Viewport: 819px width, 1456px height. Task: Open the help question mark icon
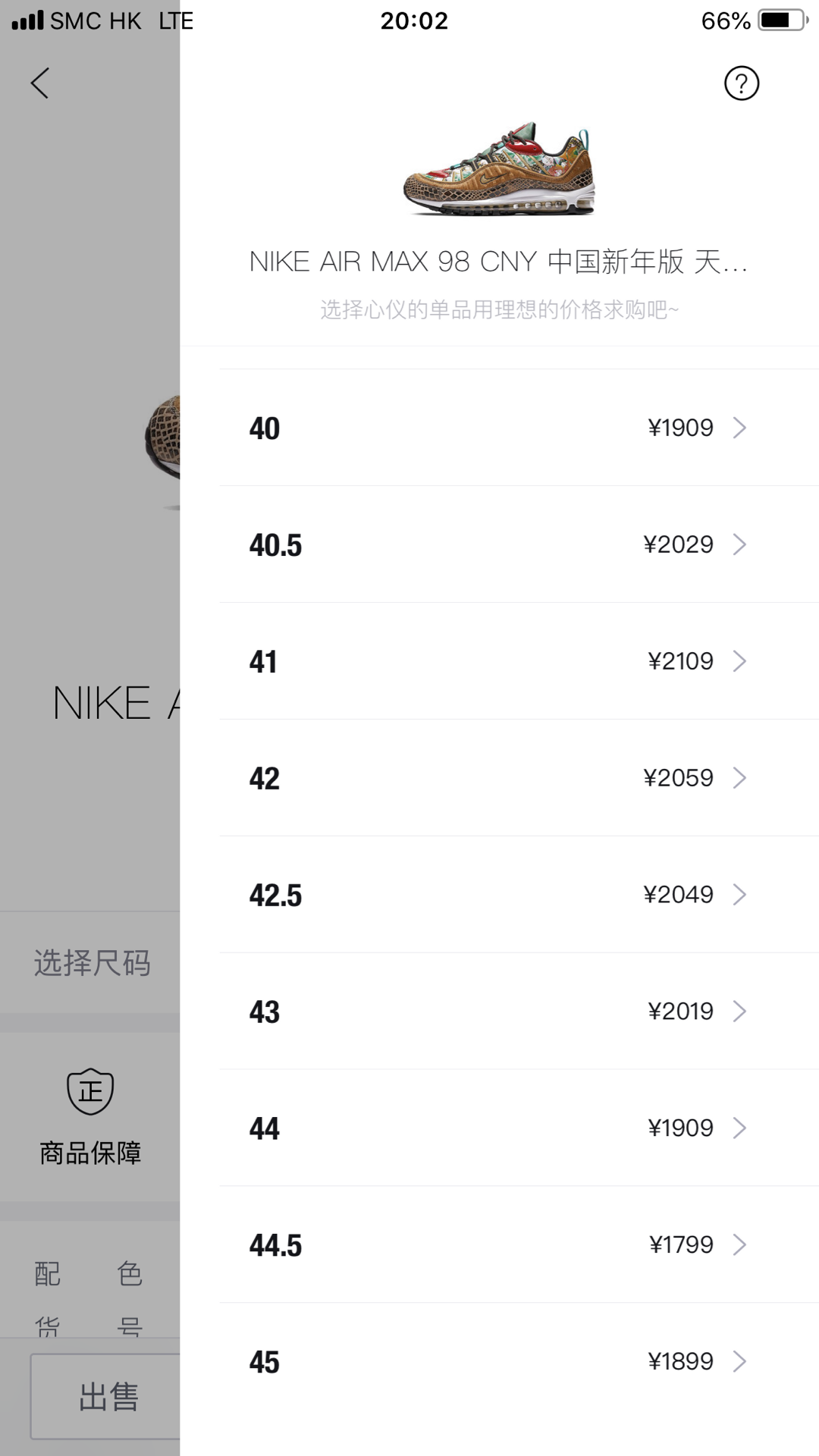(741, 83)
